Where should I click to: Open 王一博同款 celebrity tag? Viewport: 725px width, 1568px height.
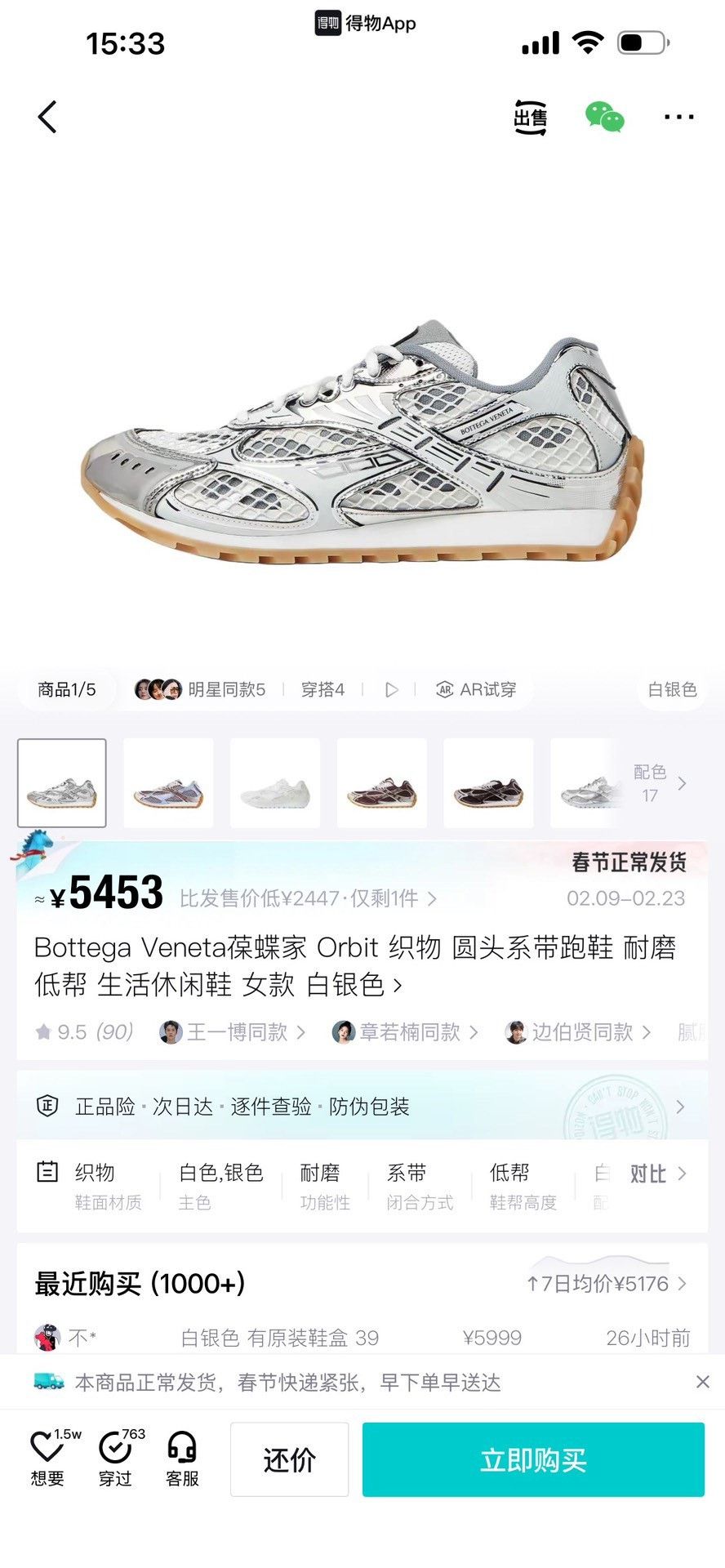click(x=233, y=1032)
